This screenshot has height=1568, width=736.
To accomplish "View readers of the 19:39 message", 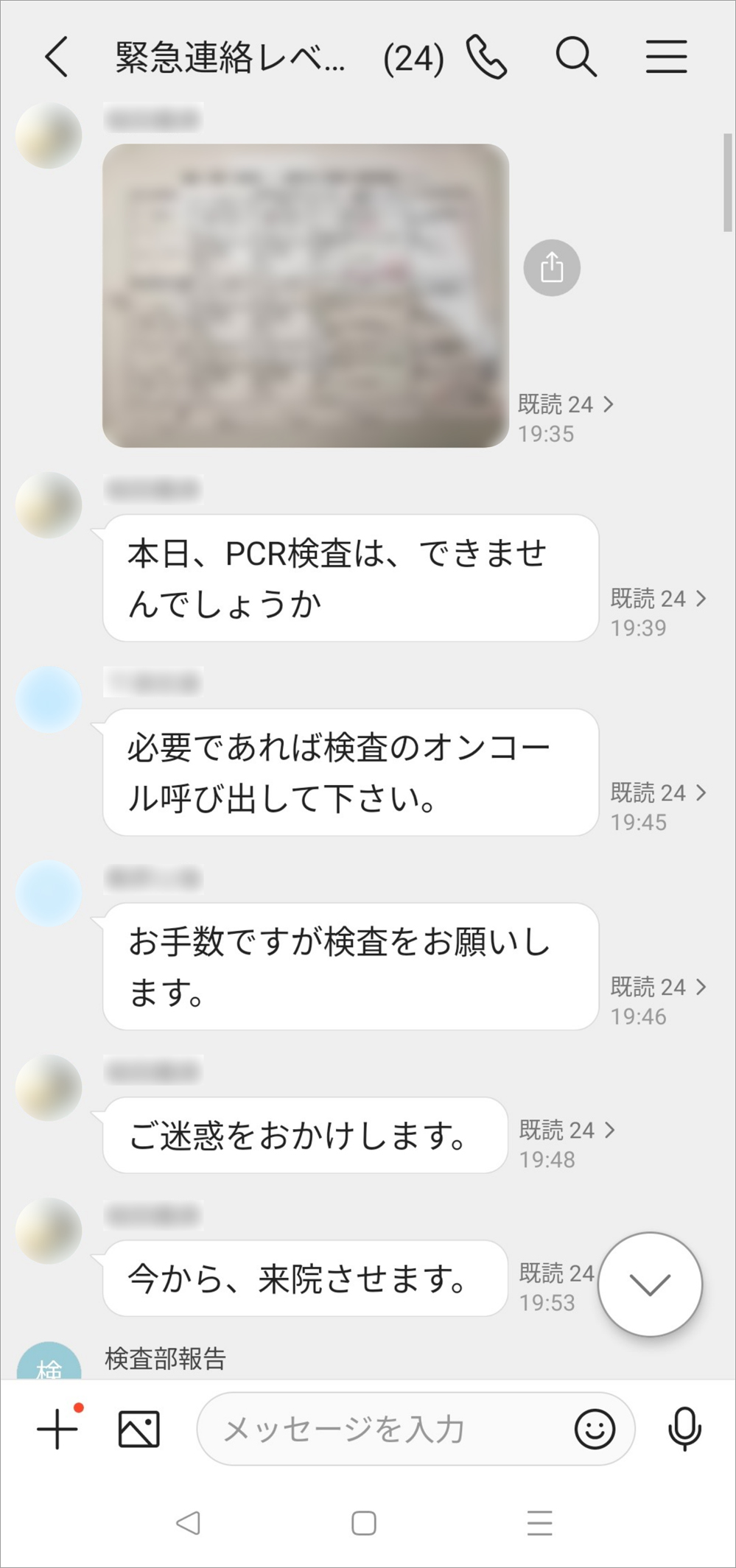I will (657, 599).
